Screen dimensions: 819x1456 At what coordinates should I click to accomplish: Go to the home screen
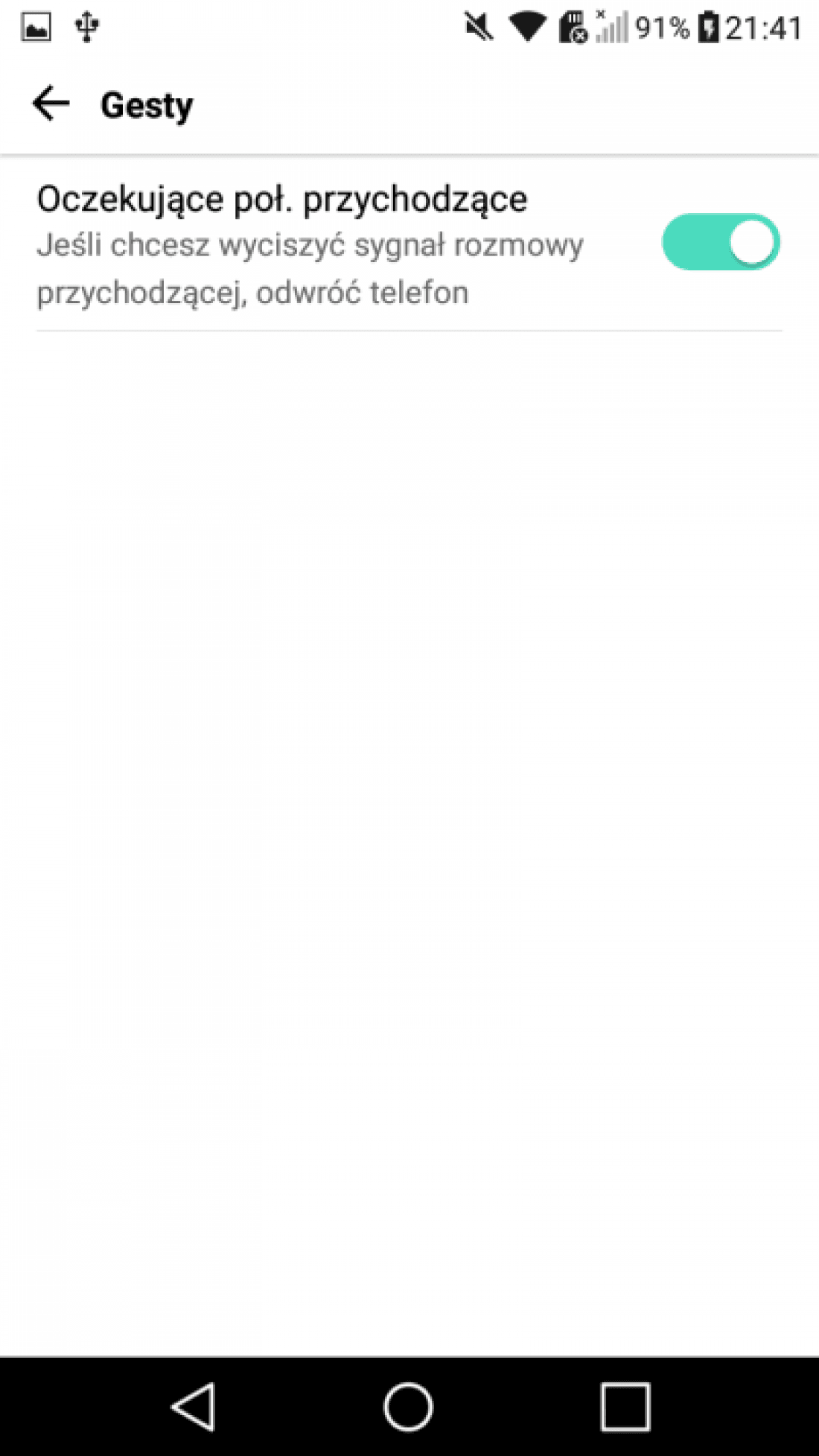coord(408,1406)
